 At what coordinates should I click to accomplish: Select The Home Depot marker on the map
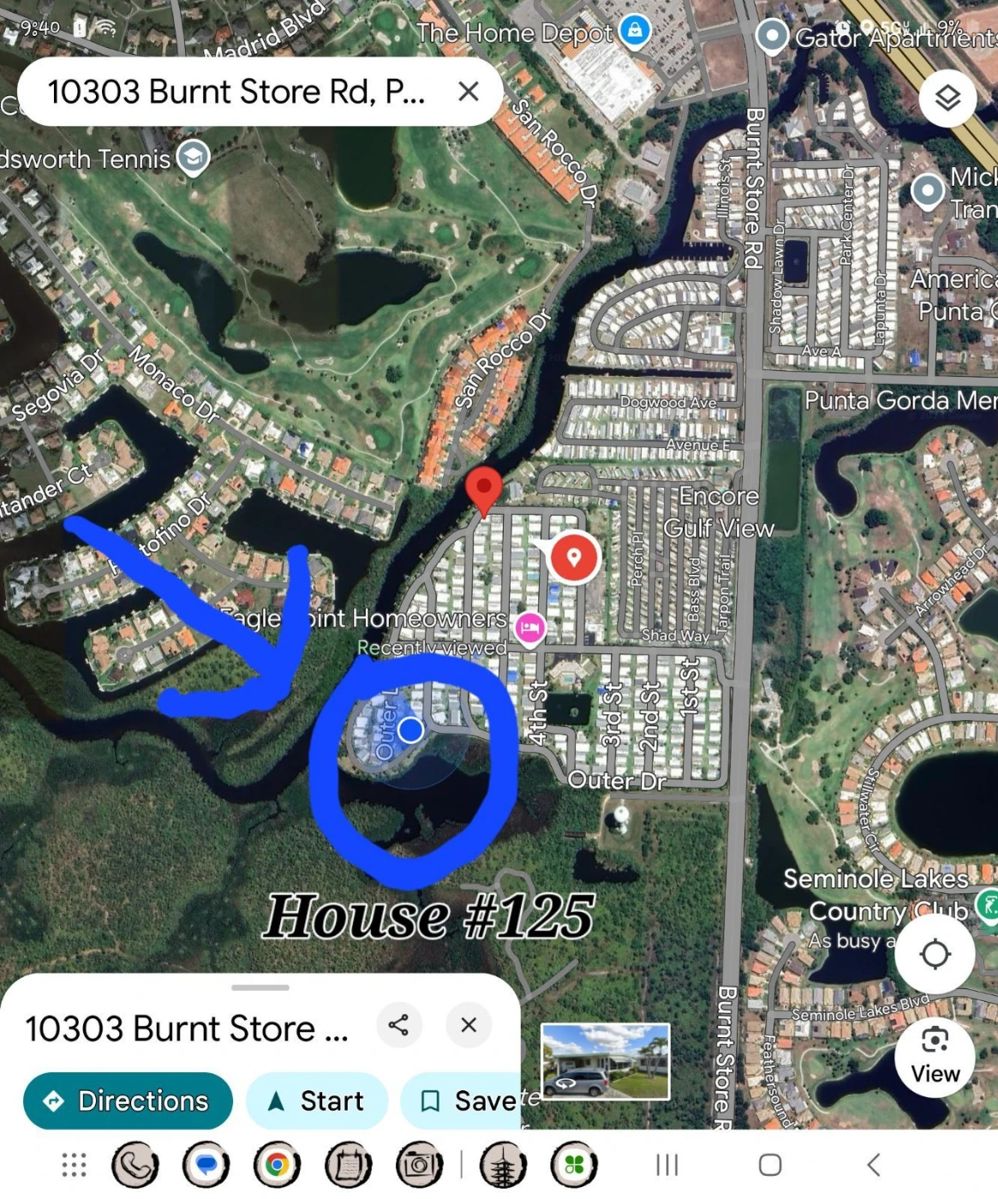634,31
